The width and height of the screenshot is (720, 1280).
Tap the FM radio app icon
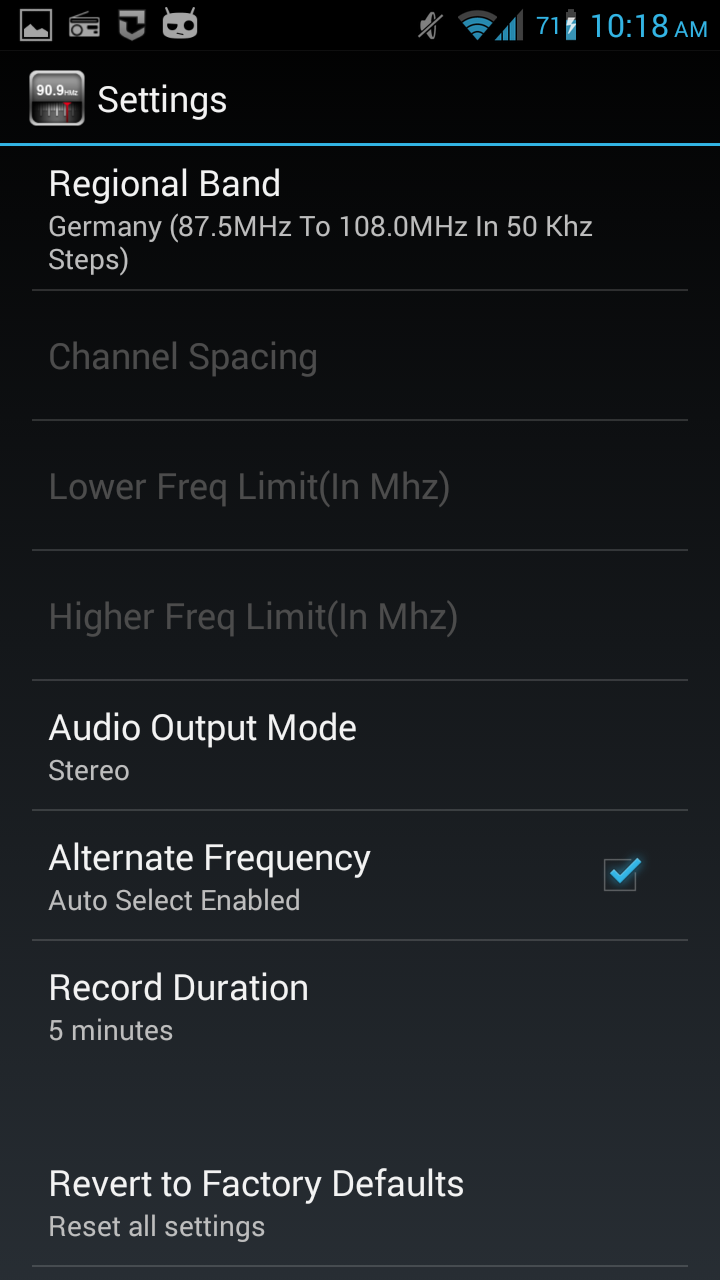click(x=57, y=98)
